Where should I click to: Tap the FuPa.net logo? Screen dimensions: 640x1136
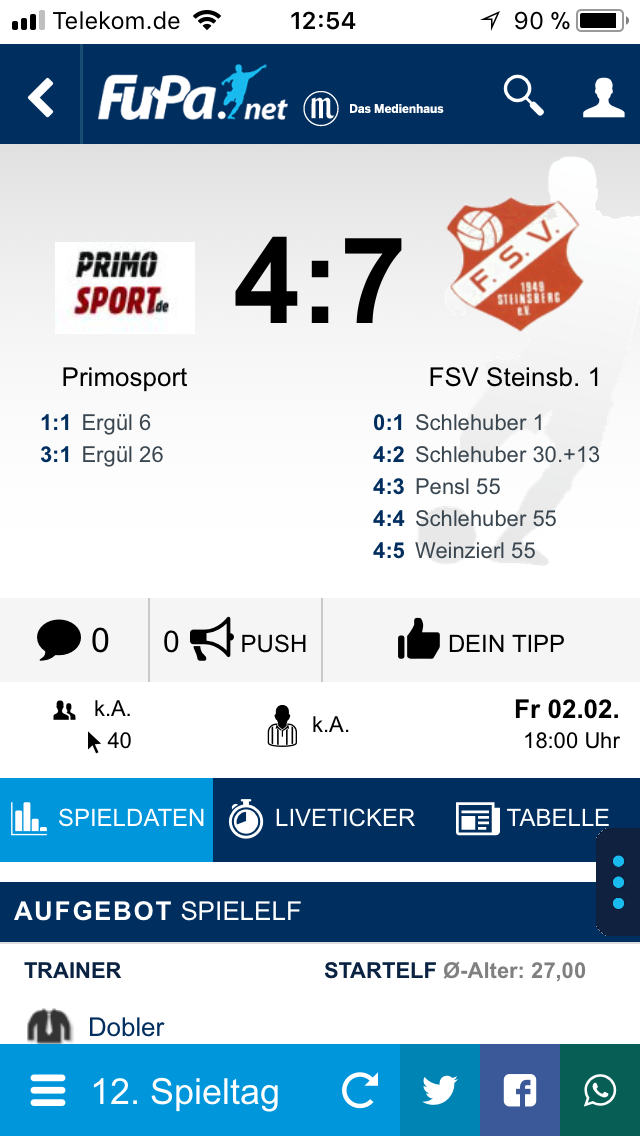[x=193, y=94]
